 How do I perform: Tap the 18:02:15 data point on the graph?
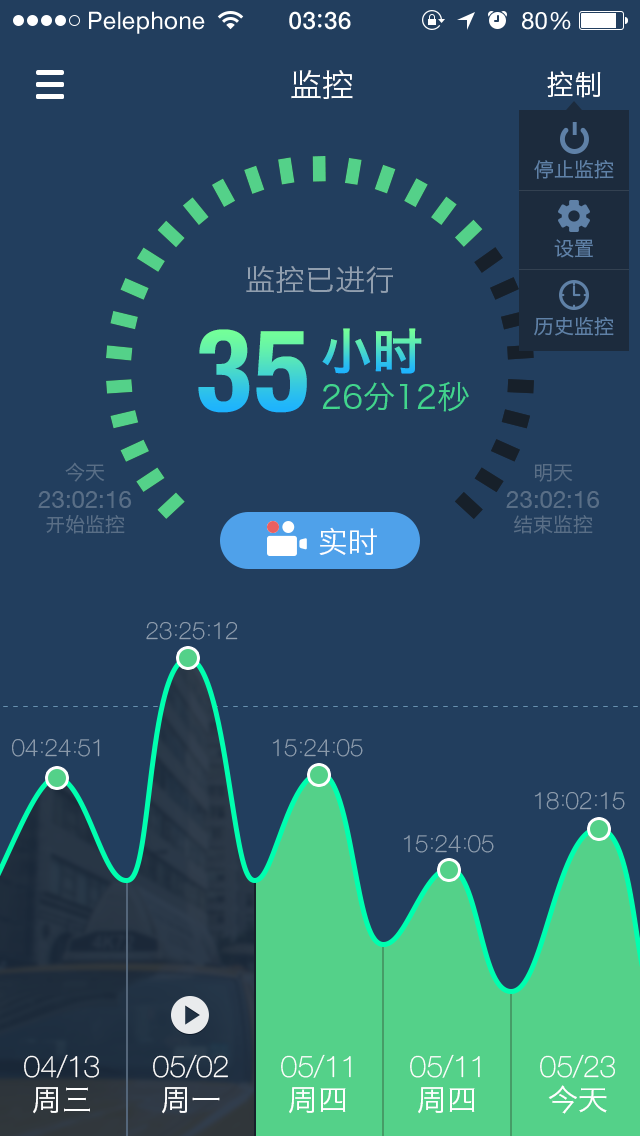tap(599, 828)
